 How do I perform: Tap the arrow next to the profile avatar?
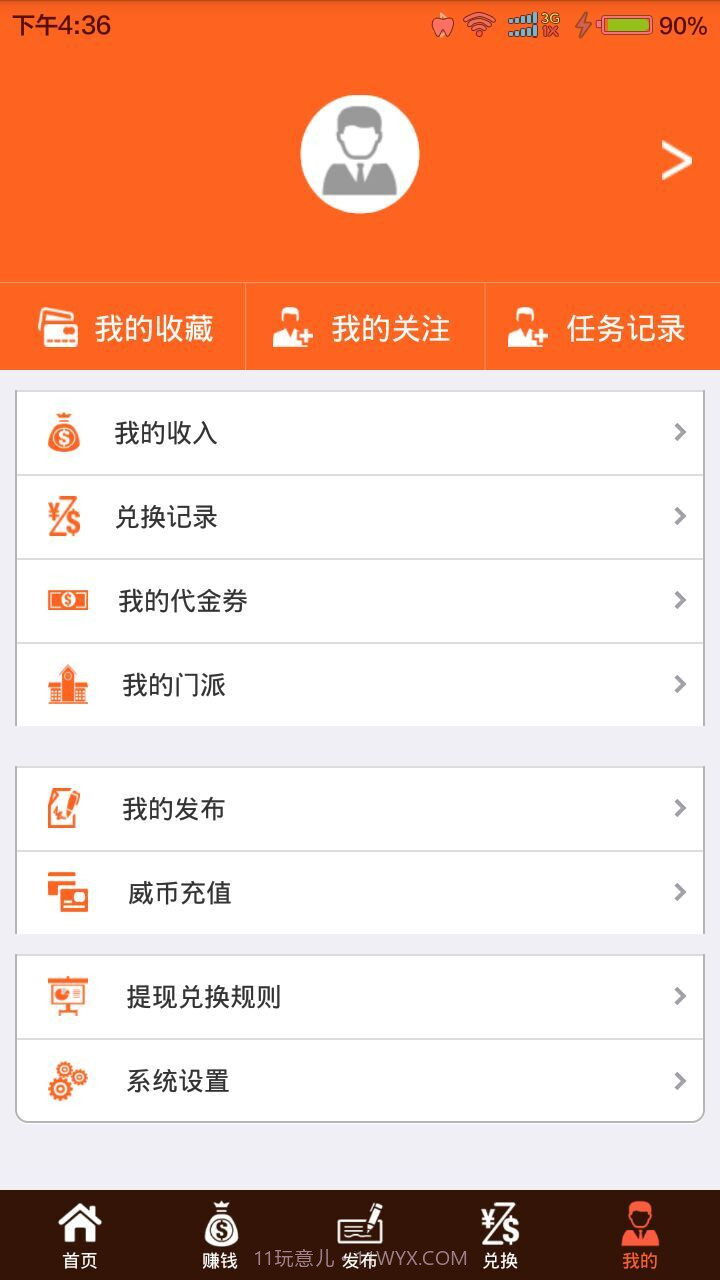click(675, 160)
